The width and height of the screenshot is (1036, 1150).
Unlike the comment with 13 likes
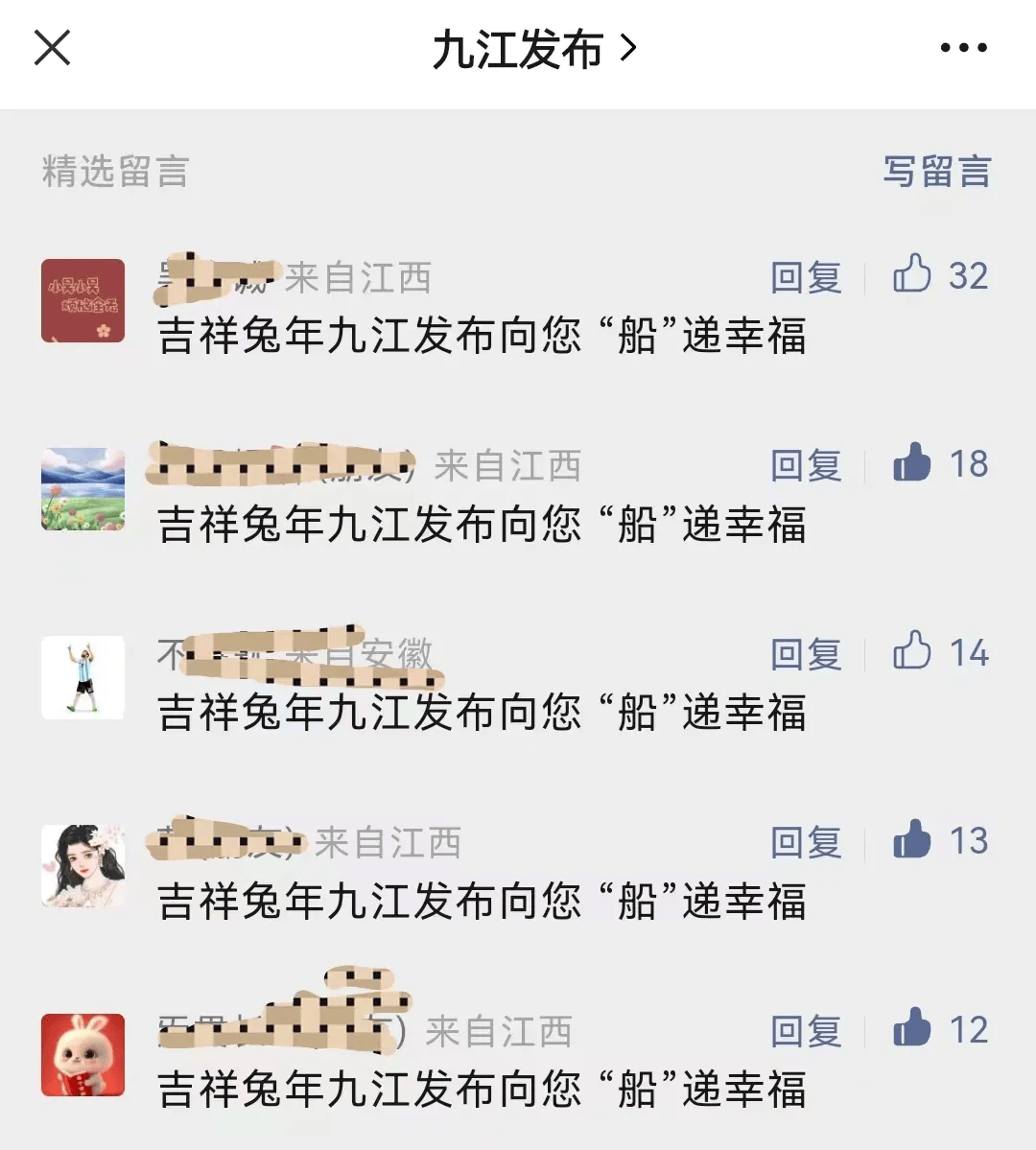[912, 840]
